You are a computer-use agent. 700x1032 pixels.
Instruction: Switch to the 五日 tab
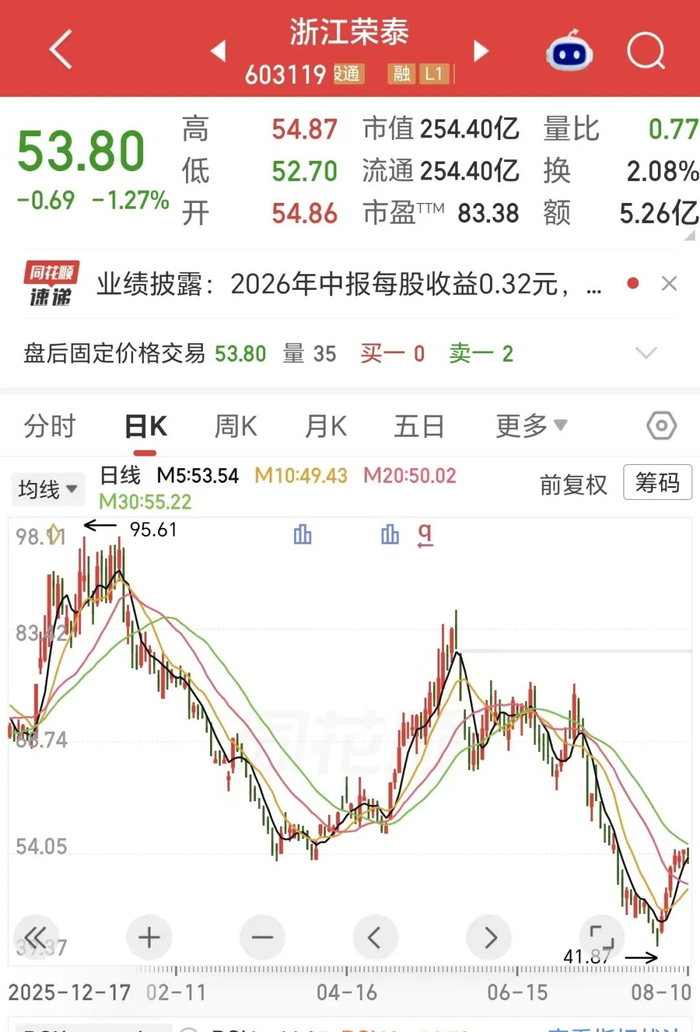(x=419, y=426)
